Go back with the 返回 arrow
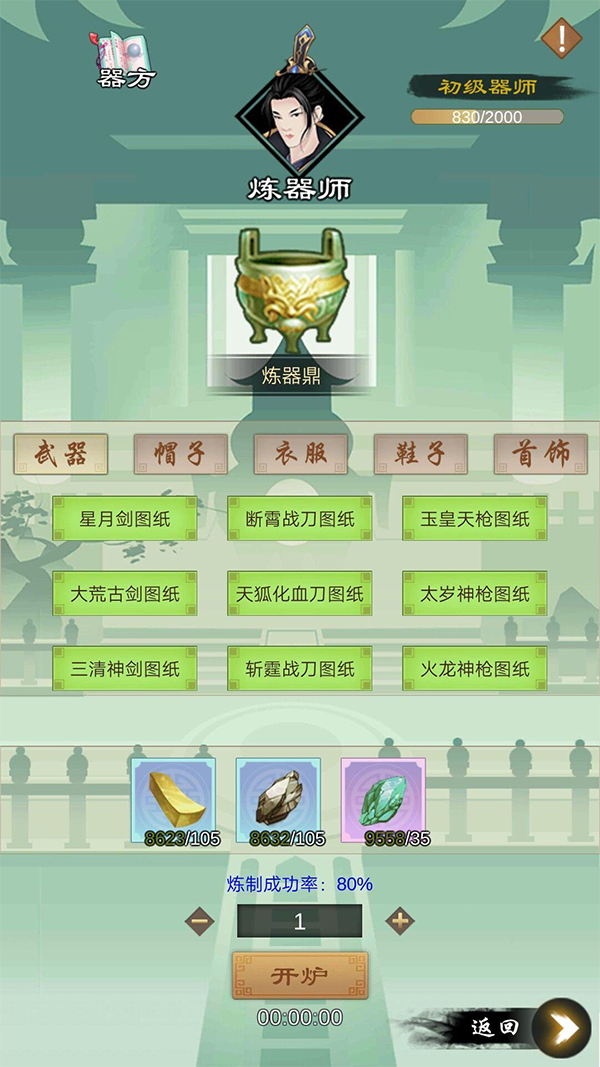This screenshot has height=1067, width=600. (561, 1027)
